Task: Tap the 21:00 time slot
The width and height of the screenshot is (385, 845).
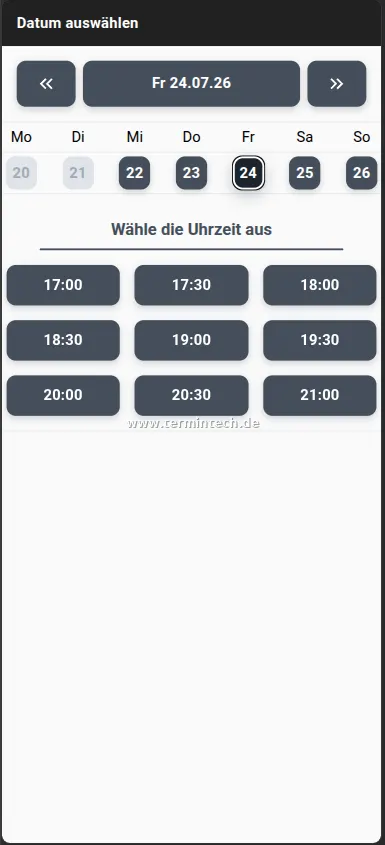Action: pos(320,395)
